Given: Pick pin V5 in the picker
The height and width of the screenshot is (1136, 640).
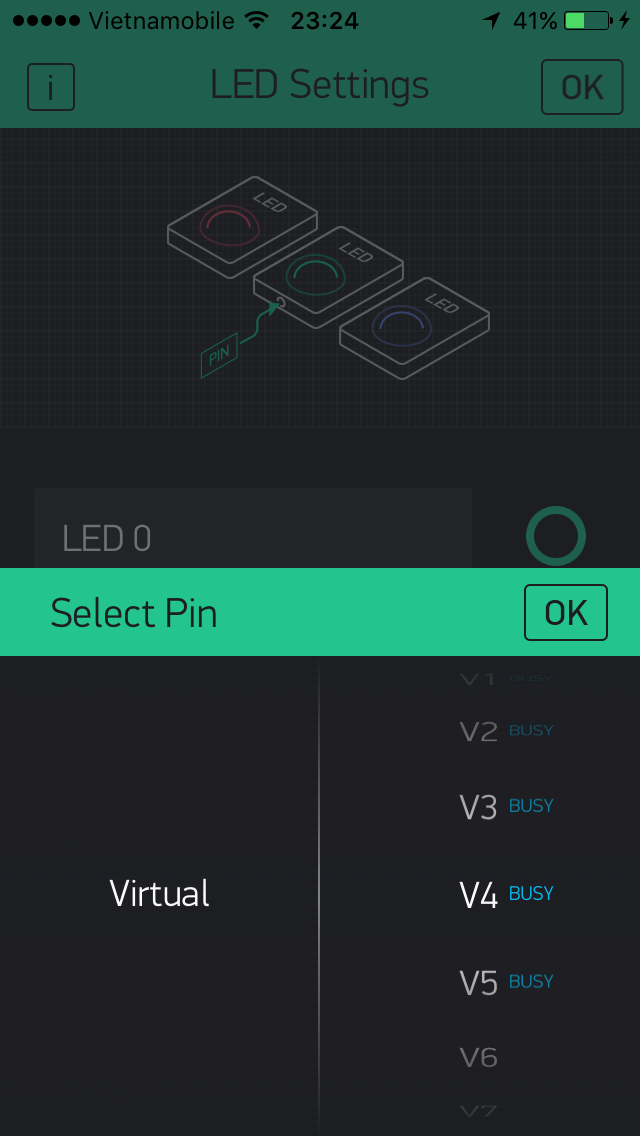Looking at the screenshot, I should pyautogui.click(x=479, y=983).
